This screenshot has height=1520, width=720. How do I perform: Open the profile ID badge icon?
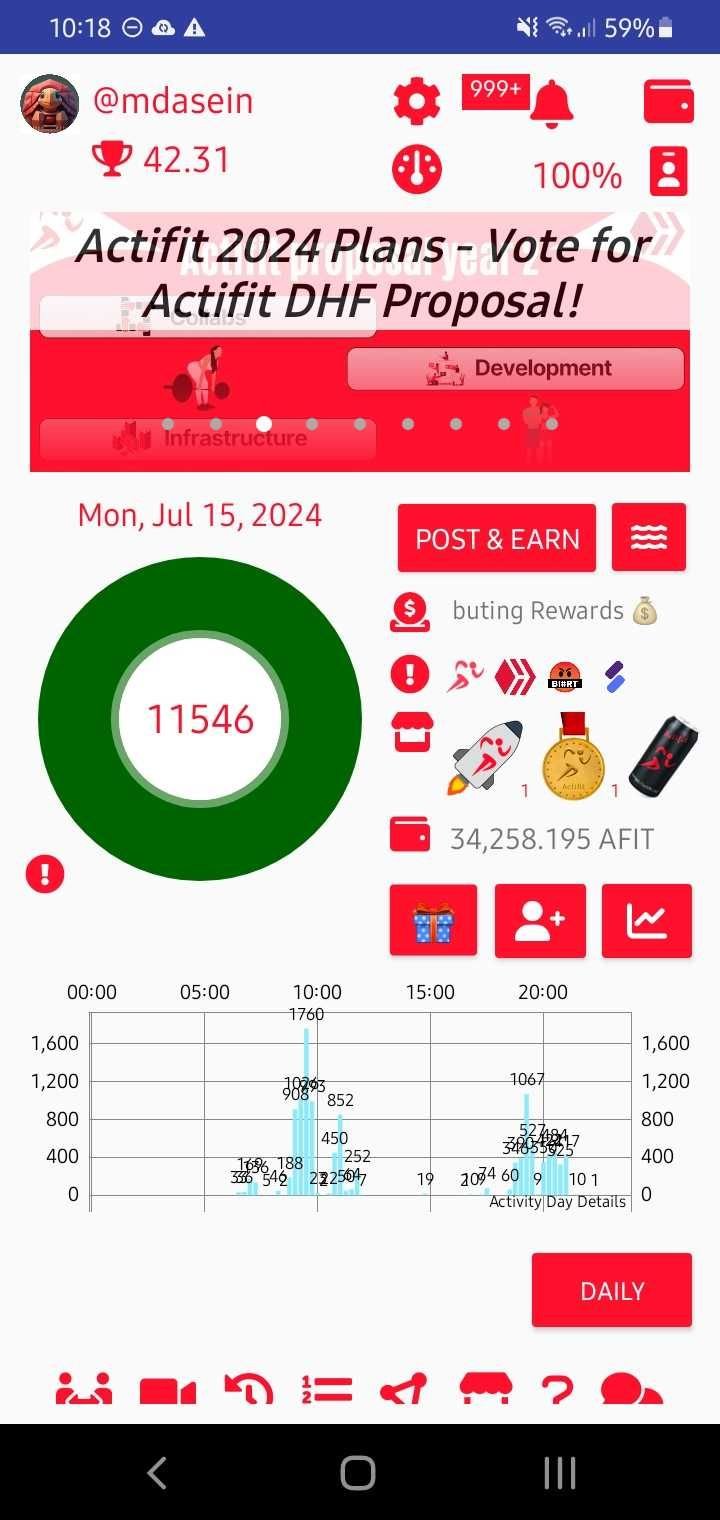coord(668,171)
